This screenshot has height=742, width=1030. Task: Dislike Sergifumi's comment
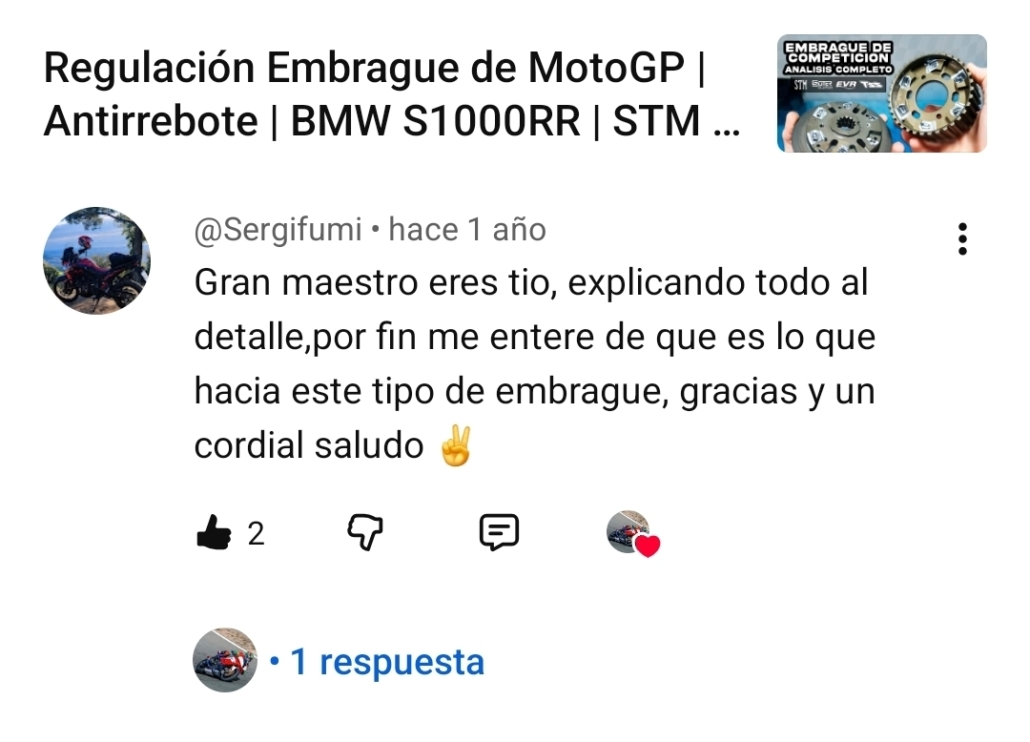tap(365, 533)
